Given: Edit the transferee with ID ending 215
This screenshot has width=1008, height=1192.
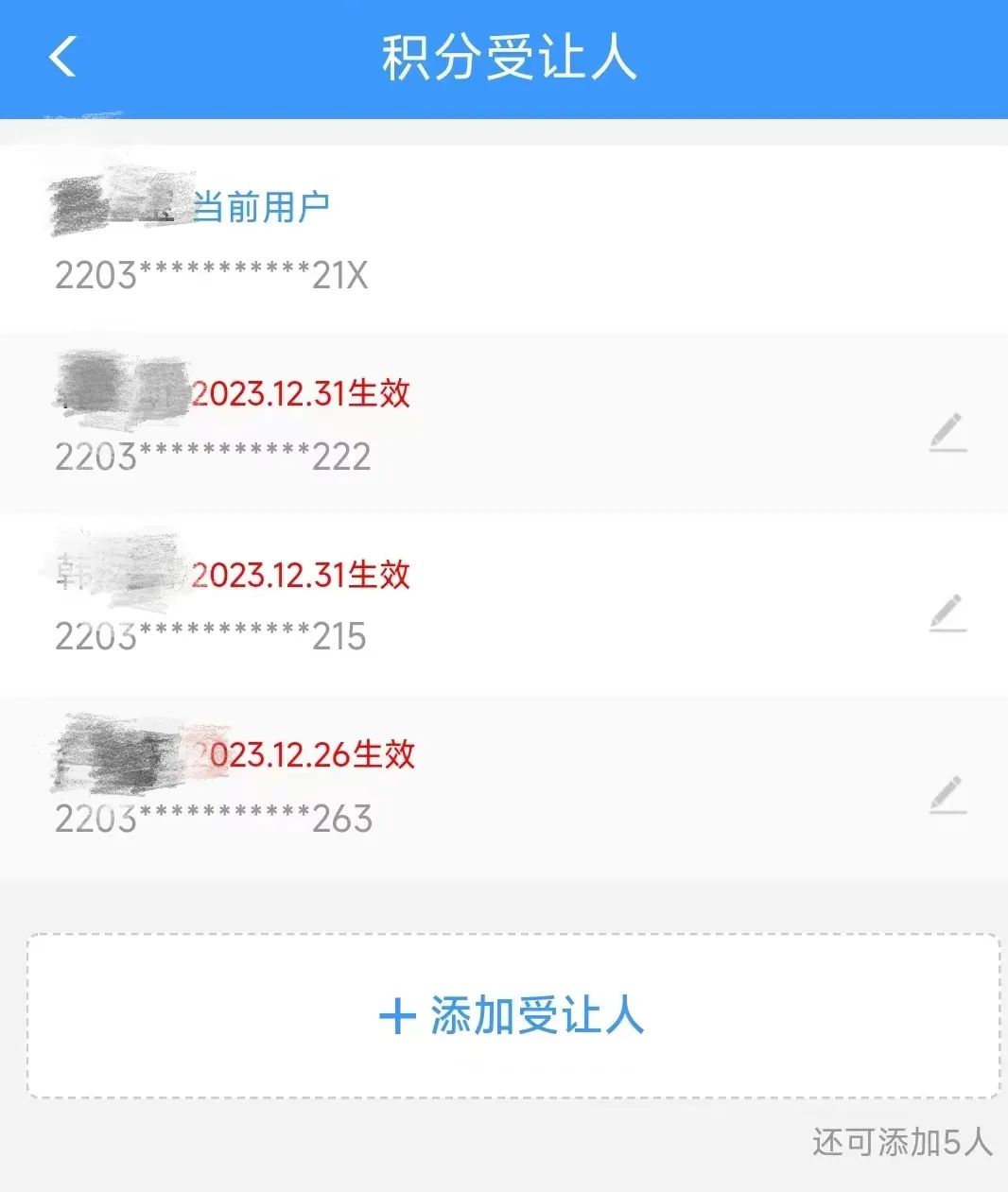Looking at the screenshot, I should pos(947,613).
